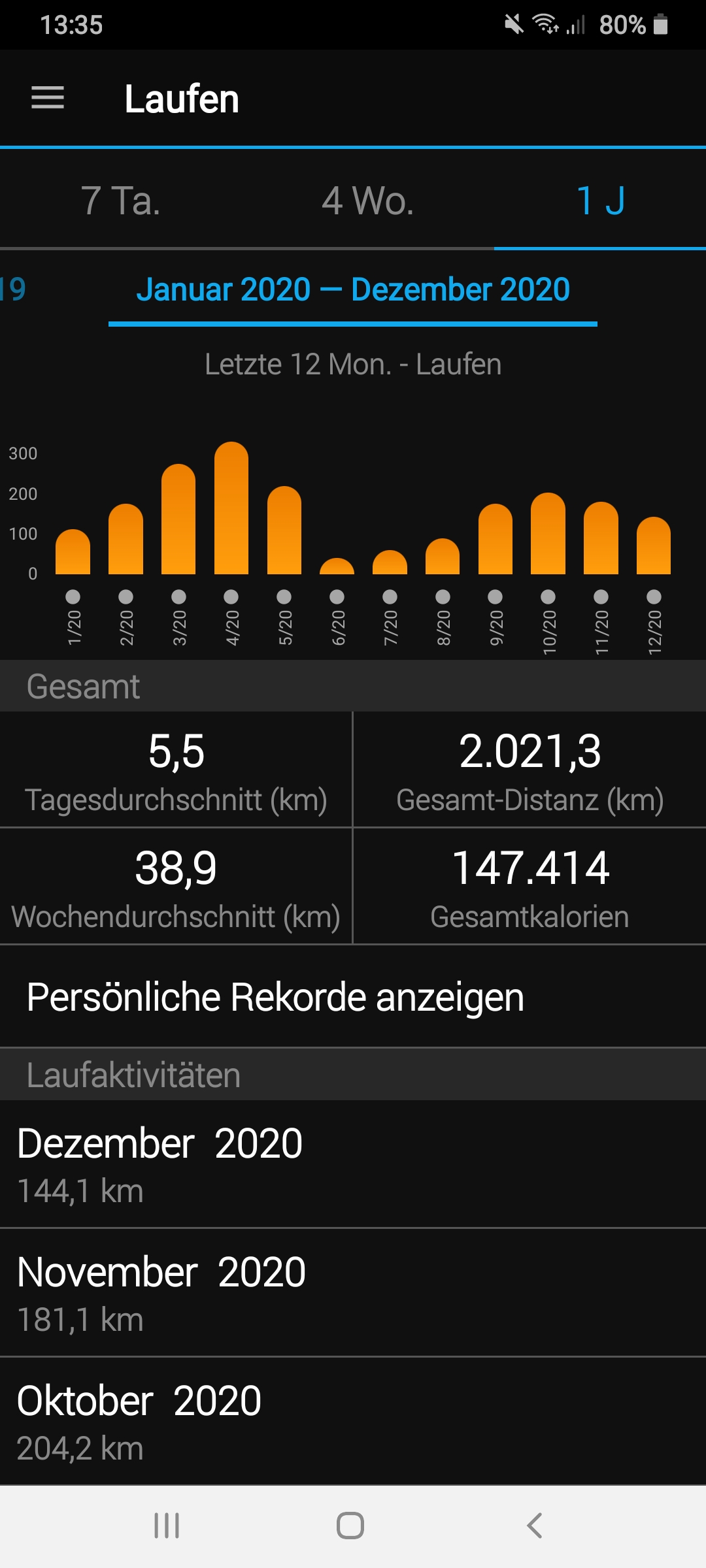Select the 1 J yearly tab
The image size is (706, 1568).
click(600, 201)
